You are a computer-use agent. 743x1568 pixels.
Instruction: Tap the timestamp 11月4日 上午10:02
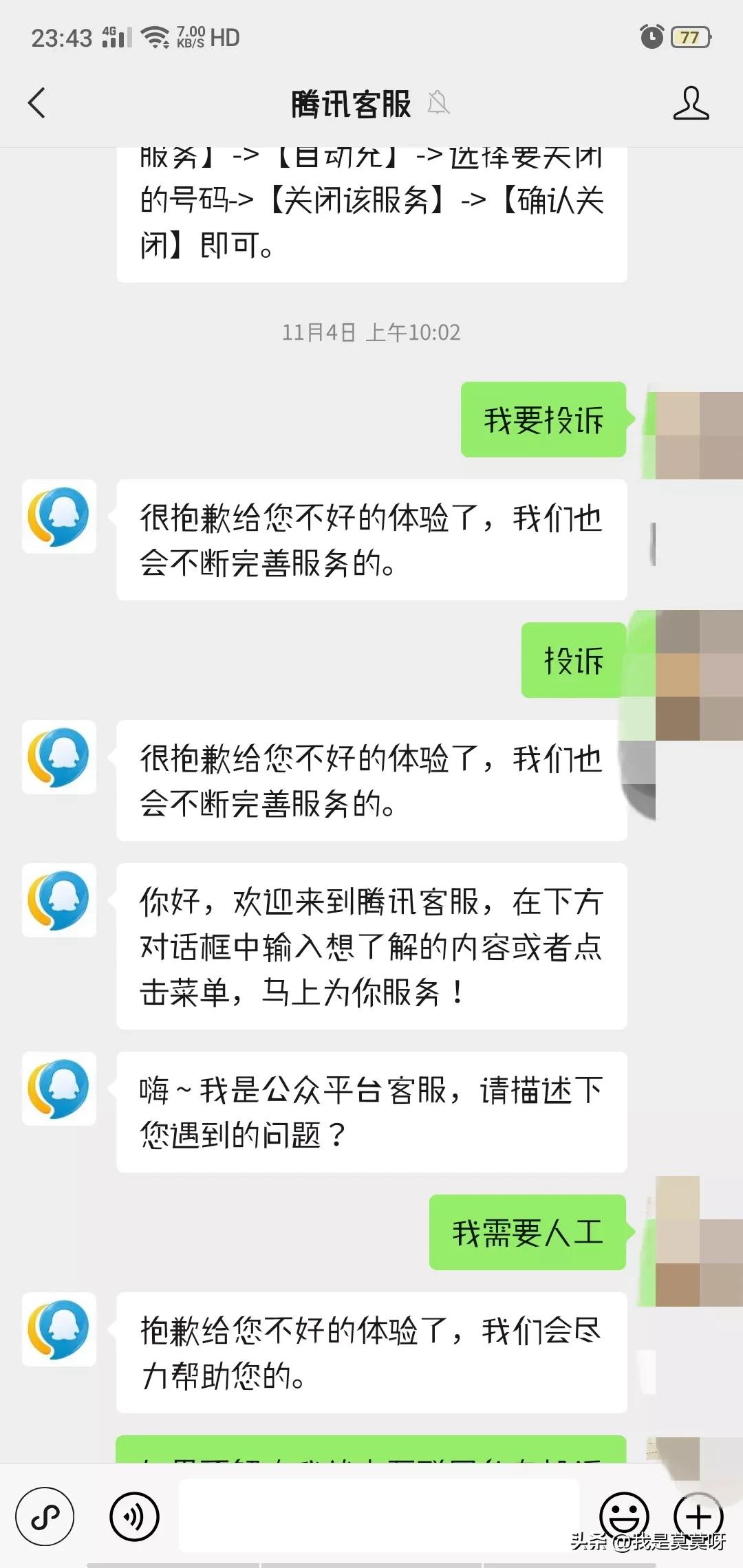[x=371, y=334]
